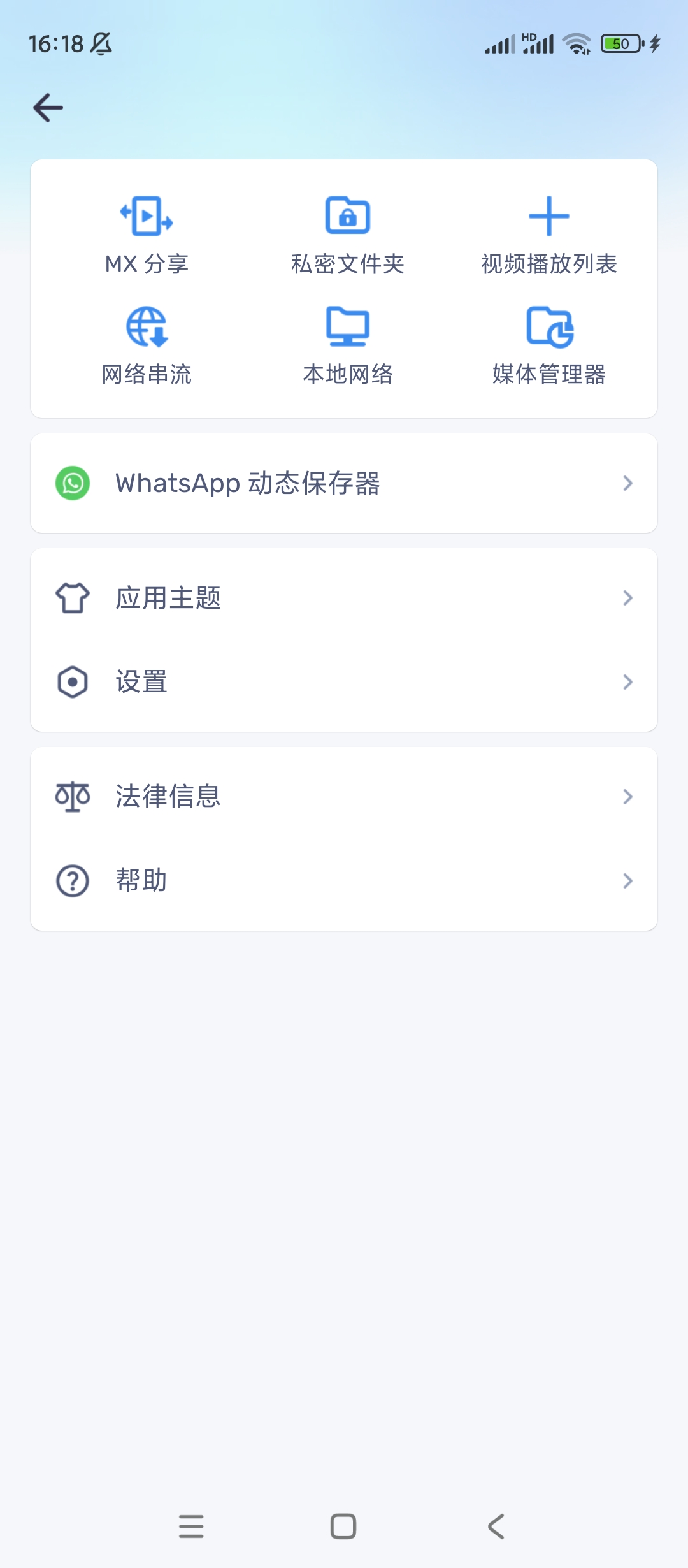This screenshot has width=688, height=1568.
Task: Launch the 媒体管理器 media manager
Action: 548,345
